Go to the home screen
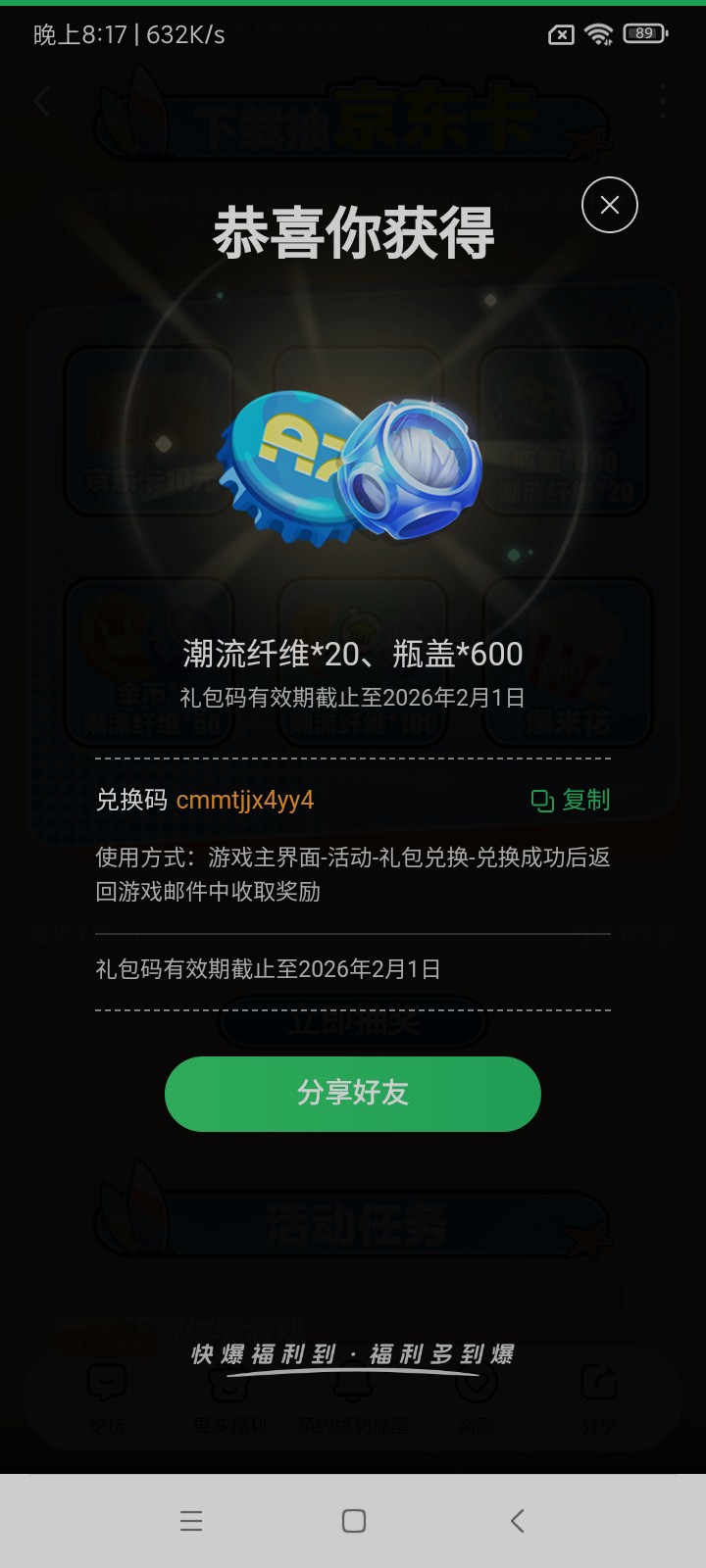This screenshot has width=706, height=1568. (354, 1520)
